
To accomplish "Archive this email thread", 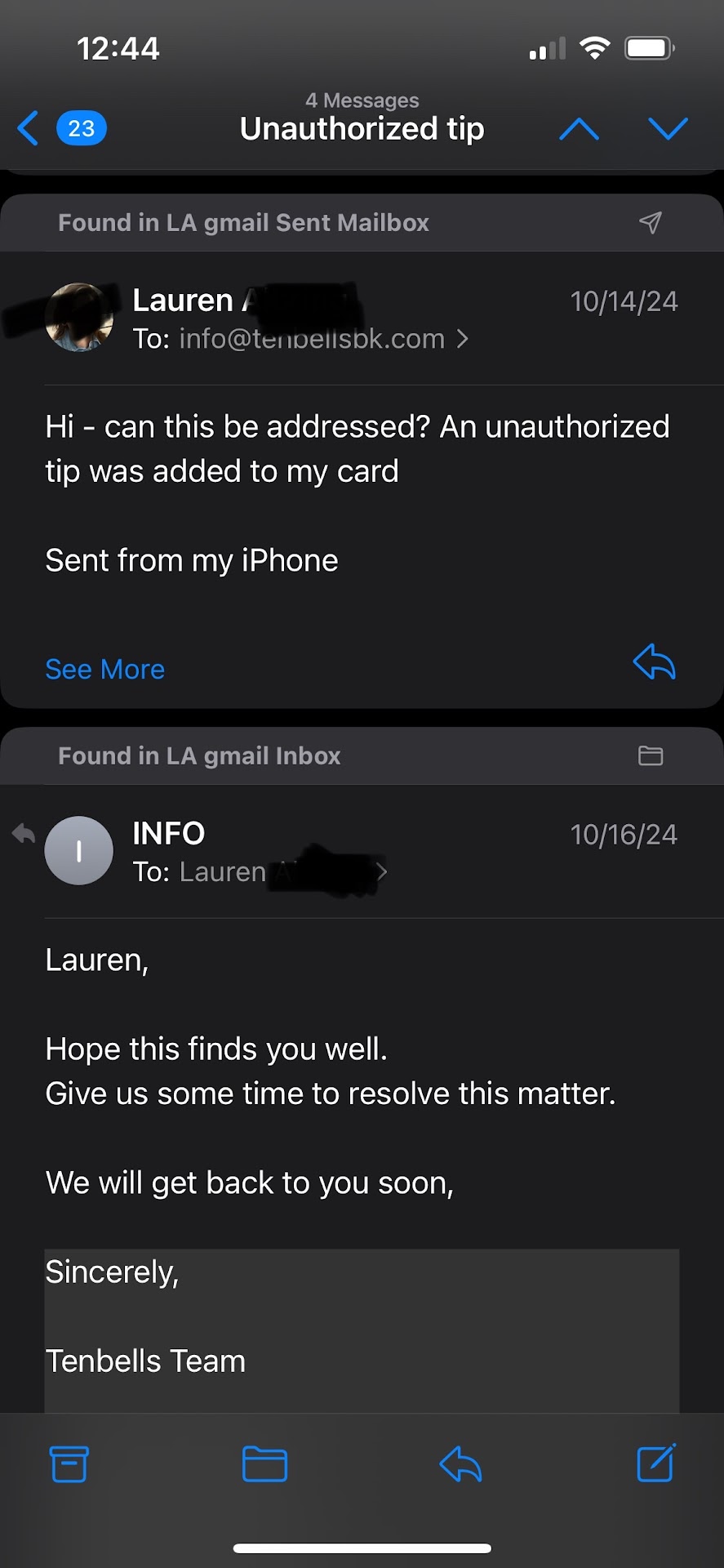I will tap(69, 1464).
